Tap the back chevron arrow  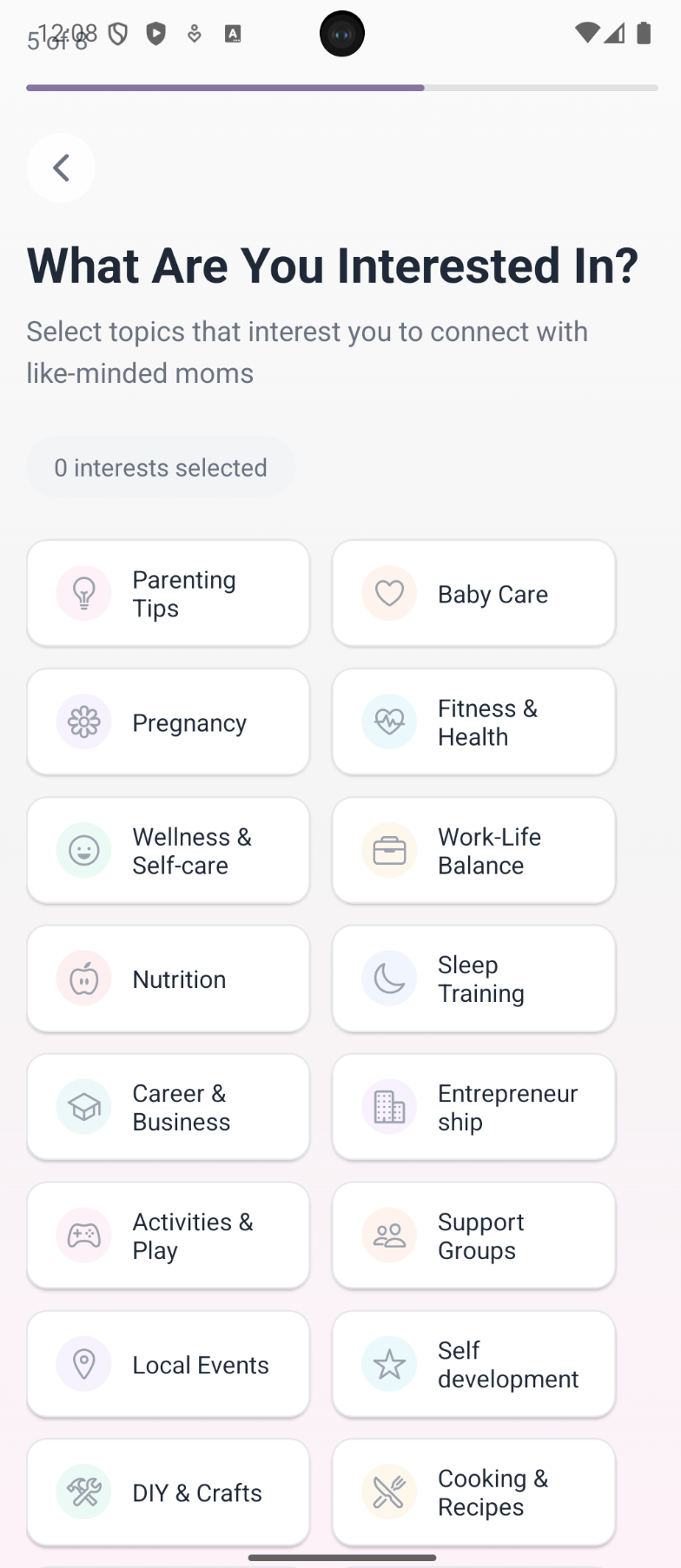[61, 168]
